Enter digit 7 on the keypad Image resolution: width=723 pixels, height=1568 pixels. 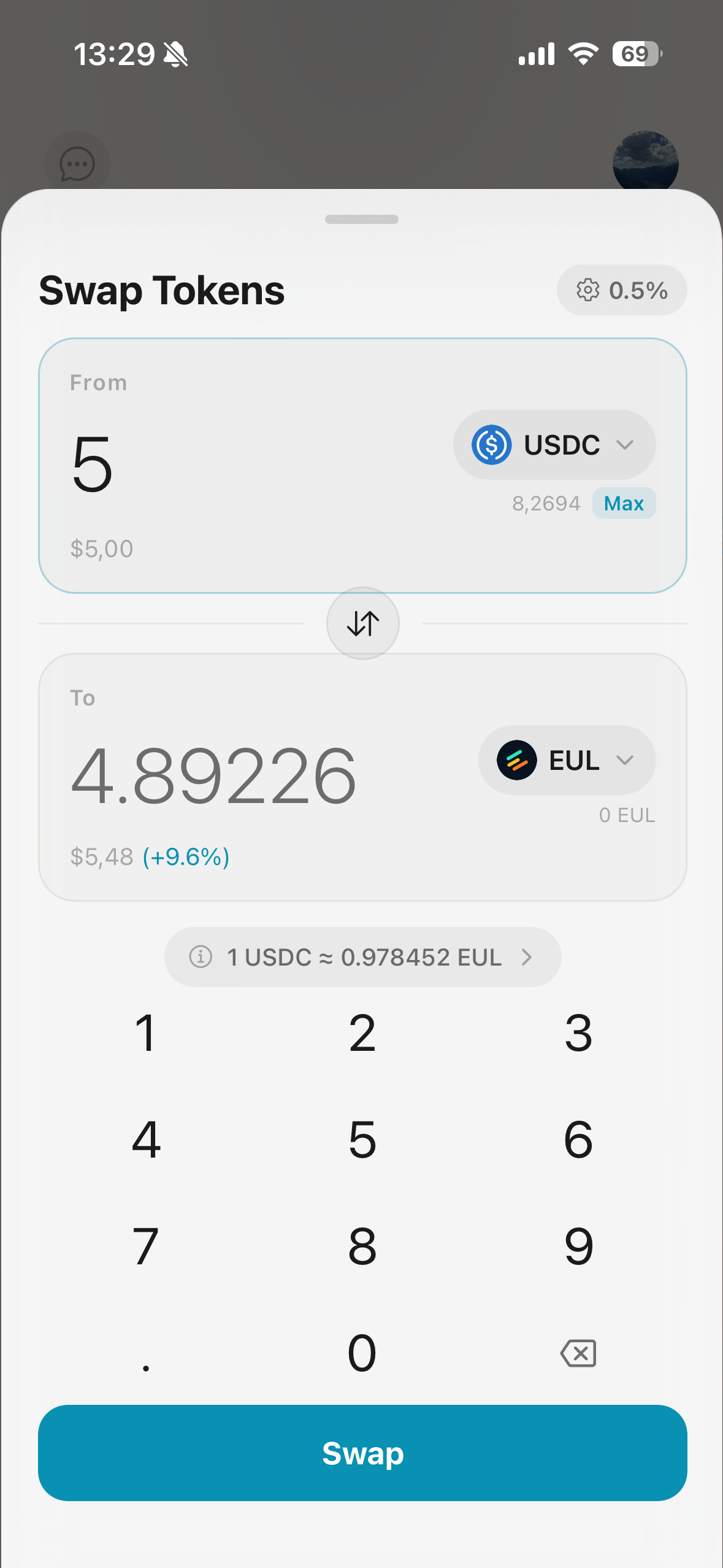[146, 1247]
